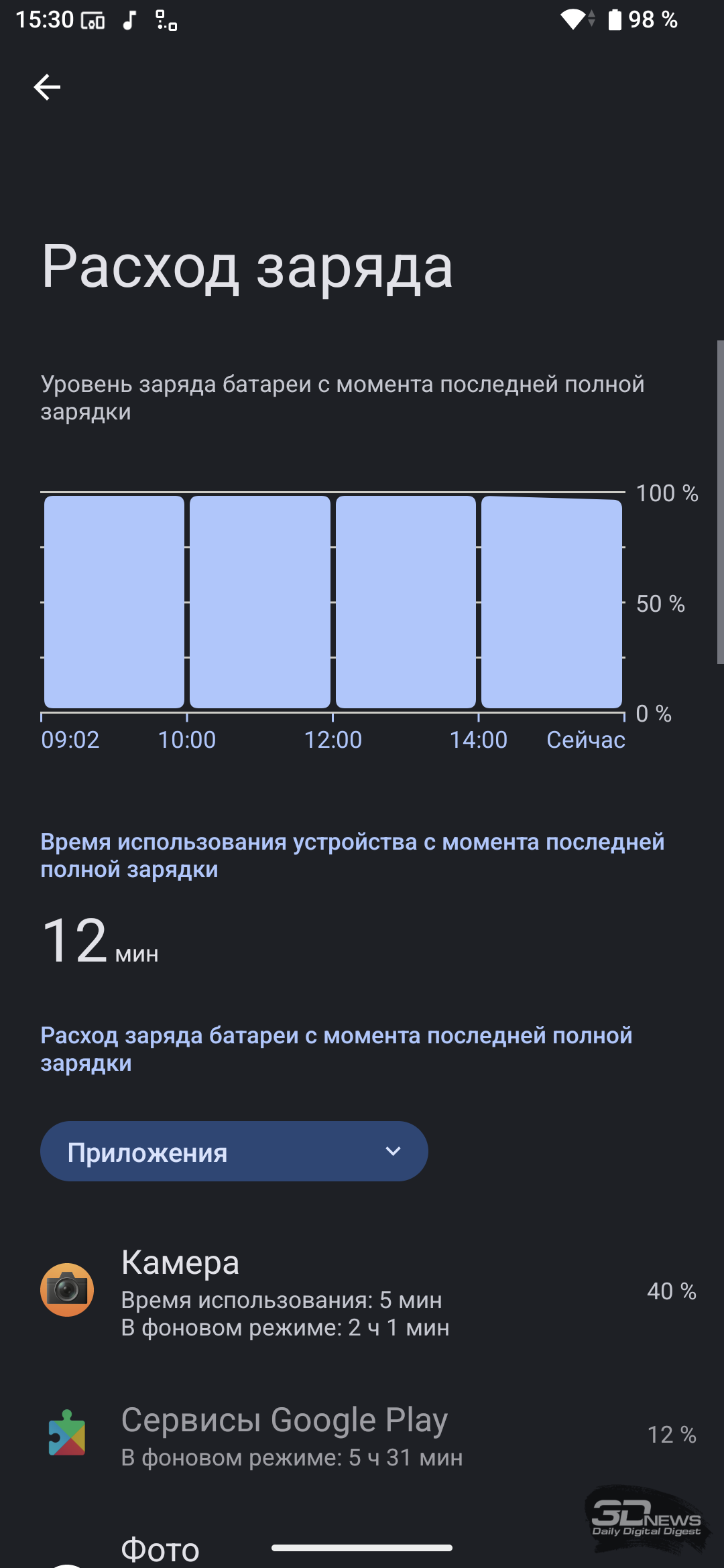Select the 14:00 battery chart bar
This screenshot has height=1568, width=724.
point(551,602)
